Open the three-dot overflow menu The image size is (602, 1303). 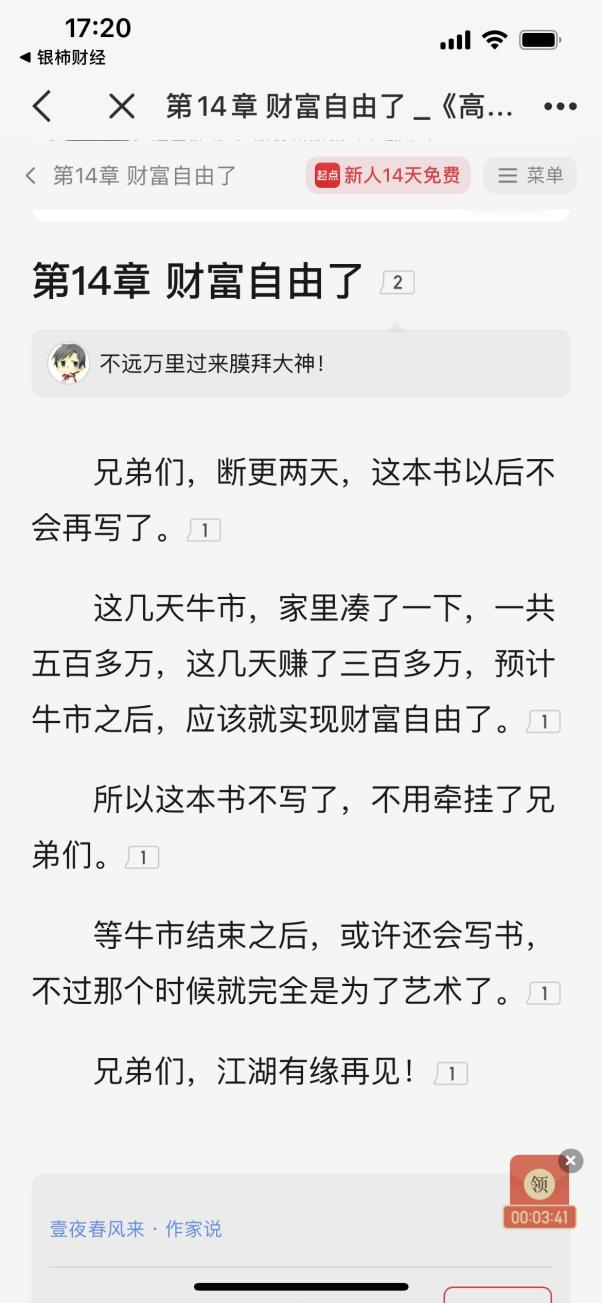560,106
